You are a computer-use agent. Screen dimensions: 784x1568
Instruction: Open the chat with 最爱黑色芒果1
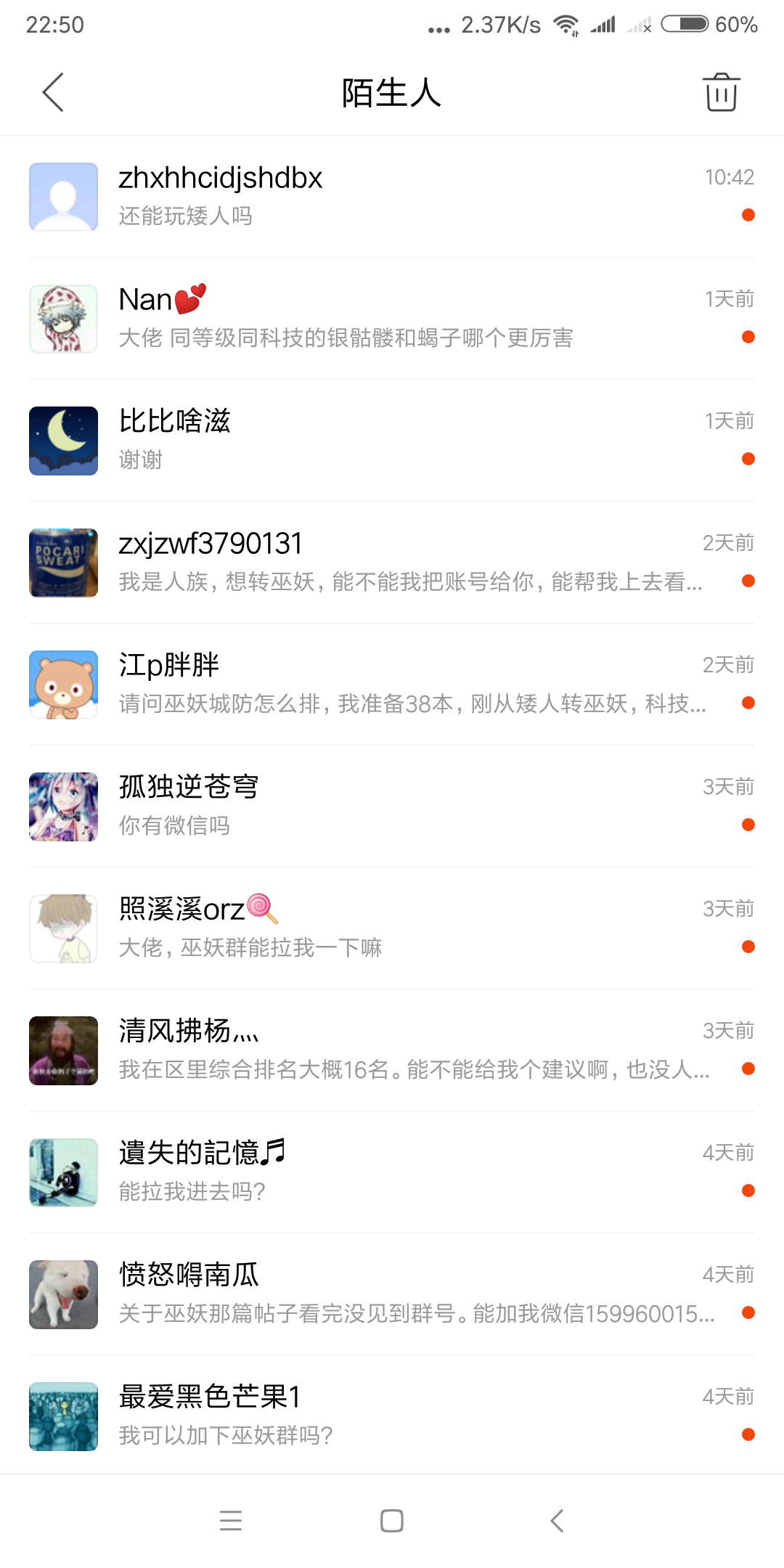click(392, 1416)
